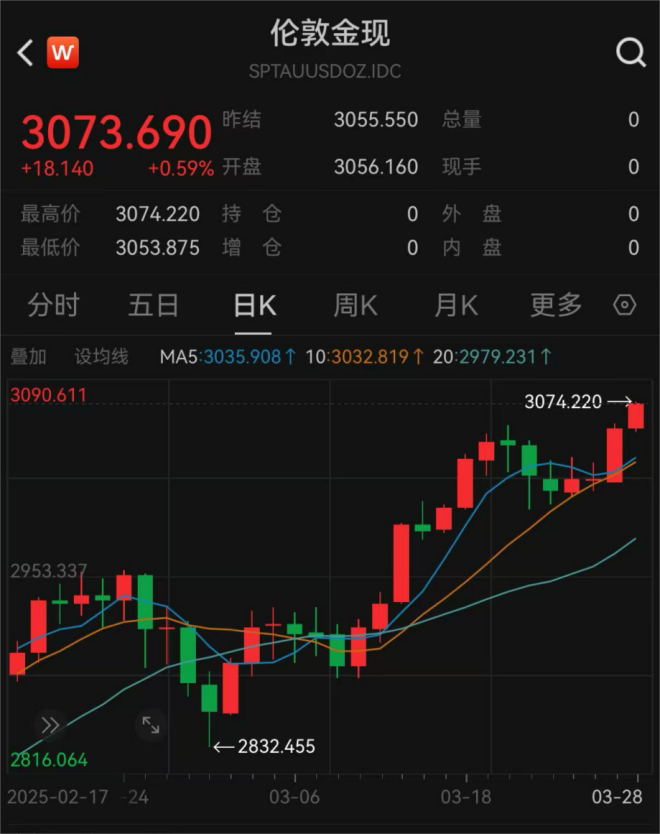
Task: Open the 更多 chart periods option
Action: coord(556,305)
